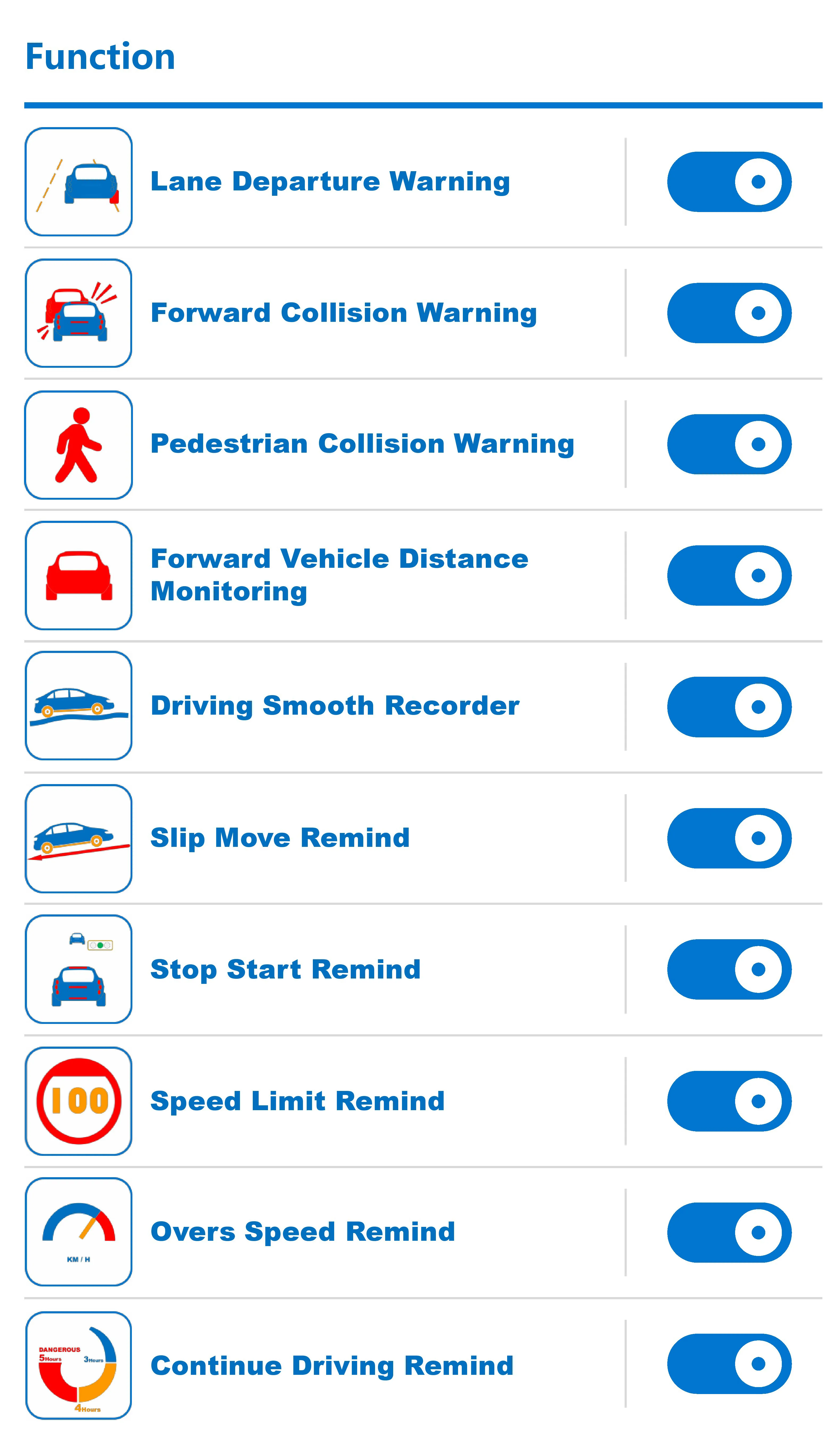836x1456 pixels.
Task: Disable the Forward Collision Warning switch
Action: [729, 313]
